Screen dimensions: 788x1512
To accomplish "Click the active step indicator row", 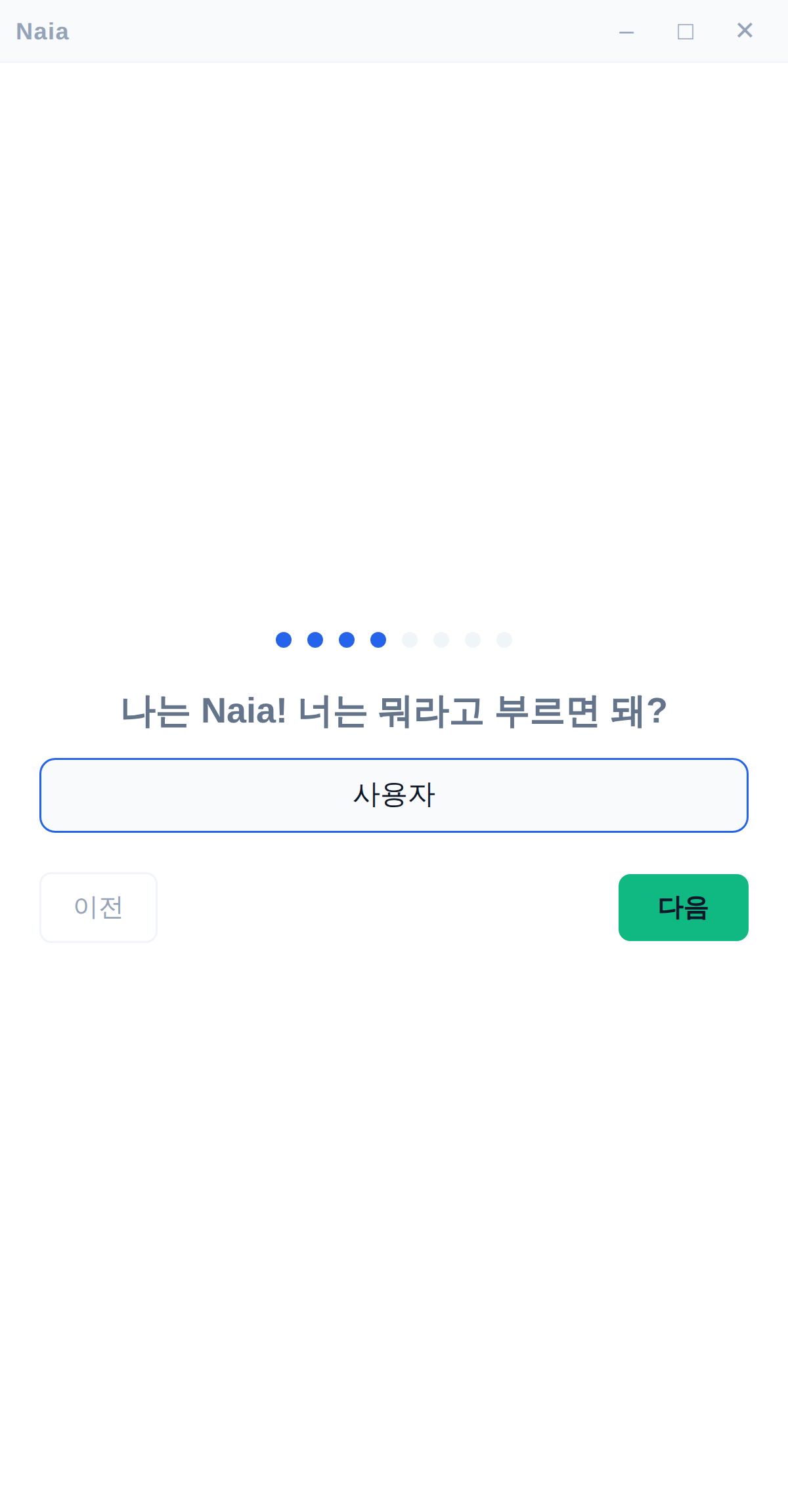I will coord(394,639).
